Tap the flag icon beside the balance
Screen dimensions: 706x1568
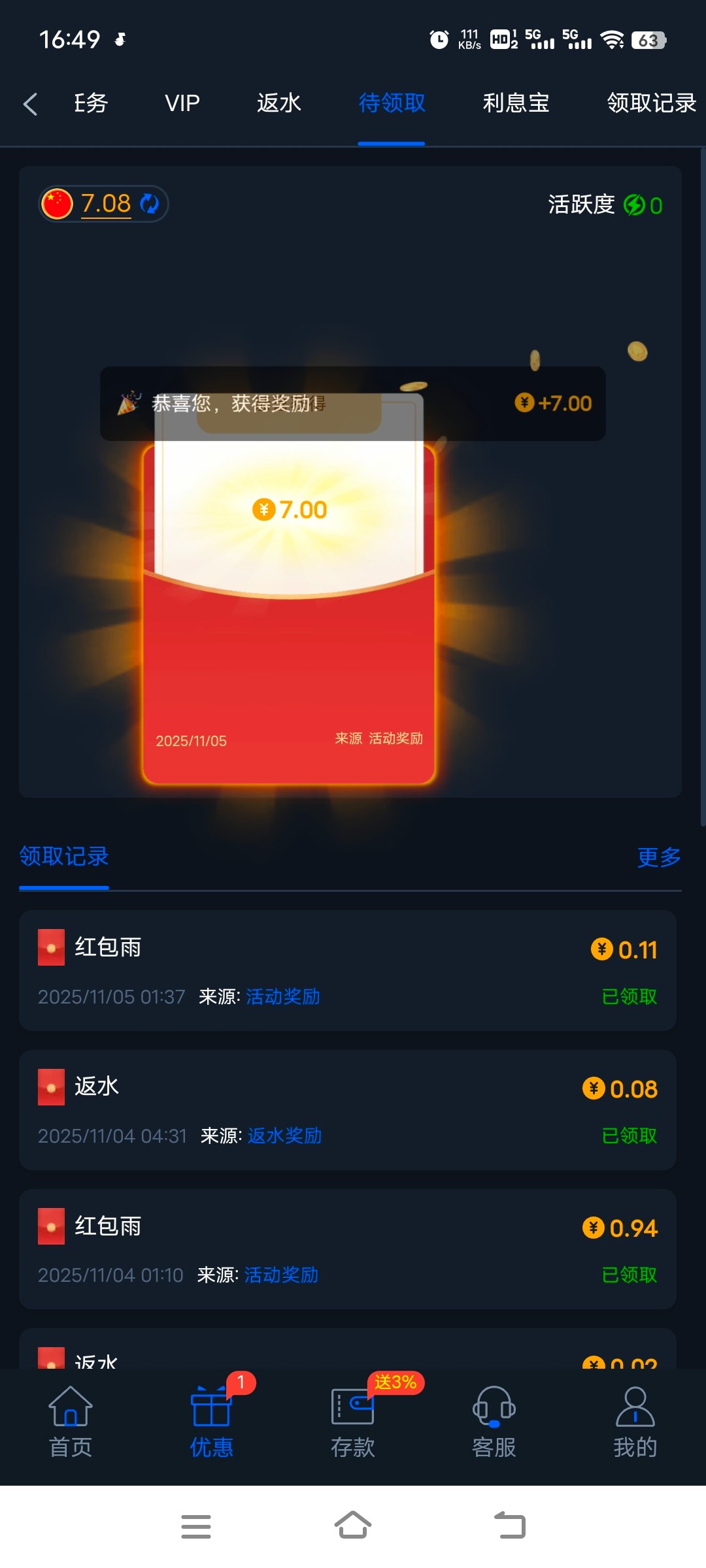point(58,203)
